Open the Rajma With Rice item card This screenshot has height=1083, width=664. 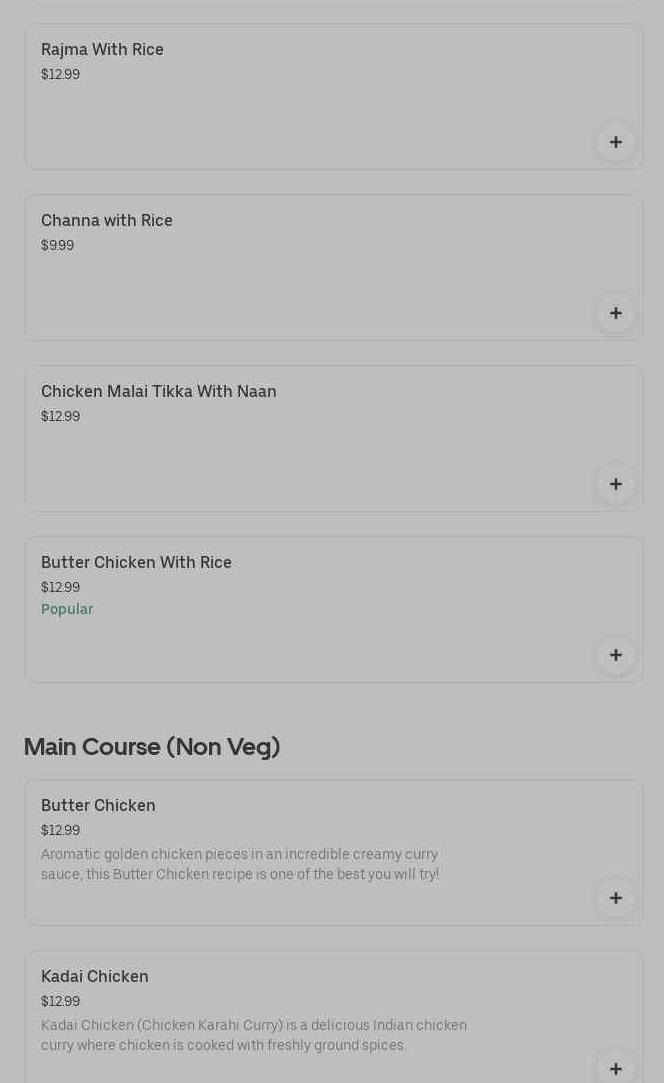pyautogui.click(x=300, y=97)
